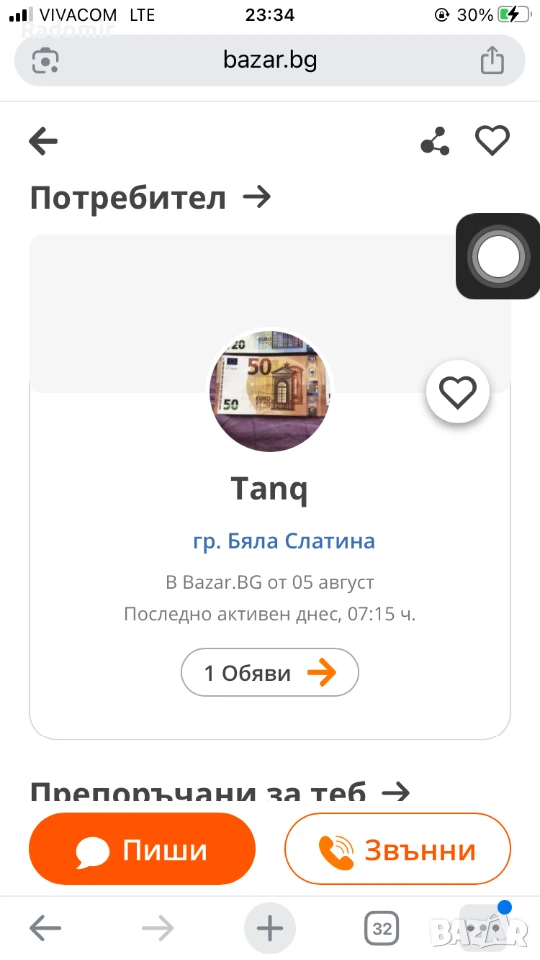Viewport: 540px width, 960px height.
Task: Message the seller with Пиши
Action: [x=142, y=849]
